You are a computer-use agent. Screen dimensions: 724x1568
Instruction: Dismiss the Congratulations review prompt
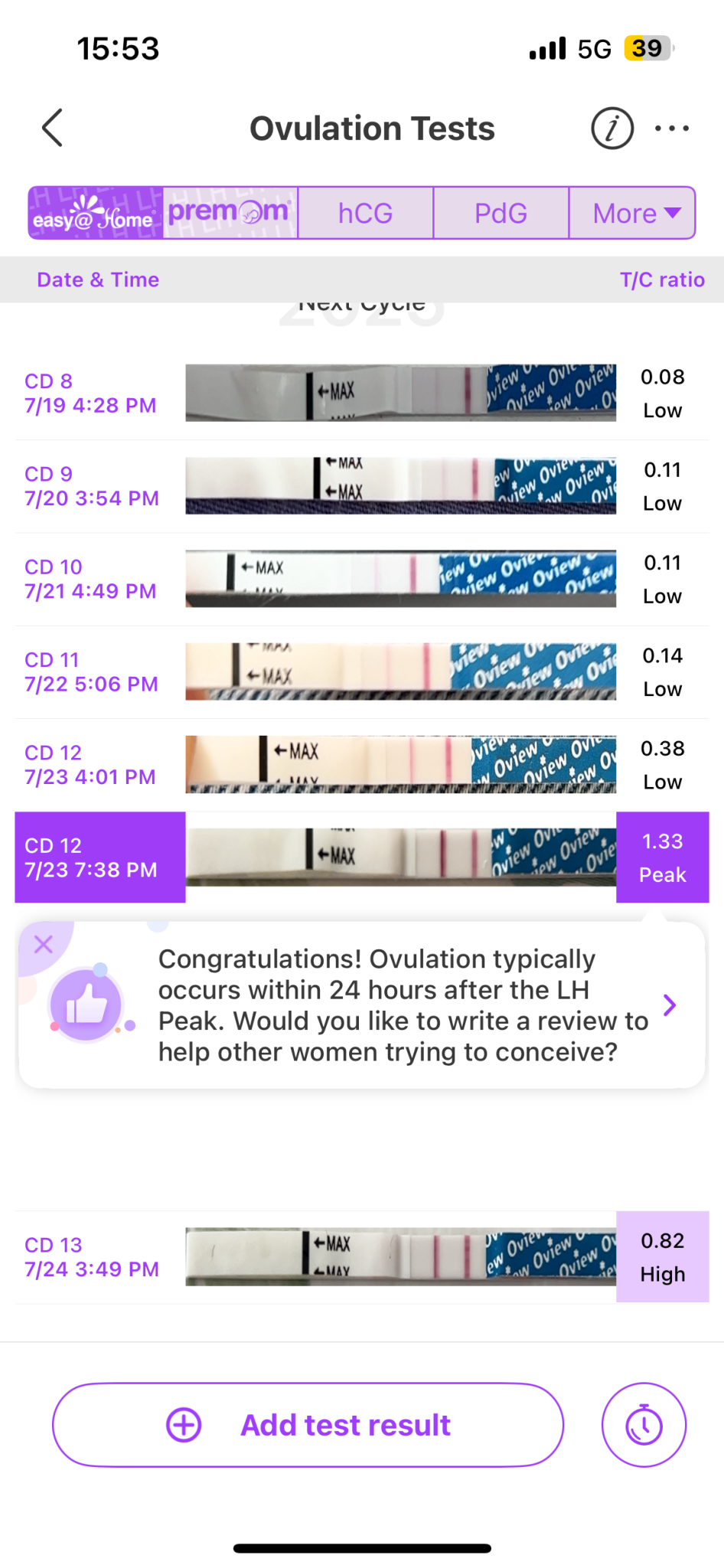coord(44,944)
